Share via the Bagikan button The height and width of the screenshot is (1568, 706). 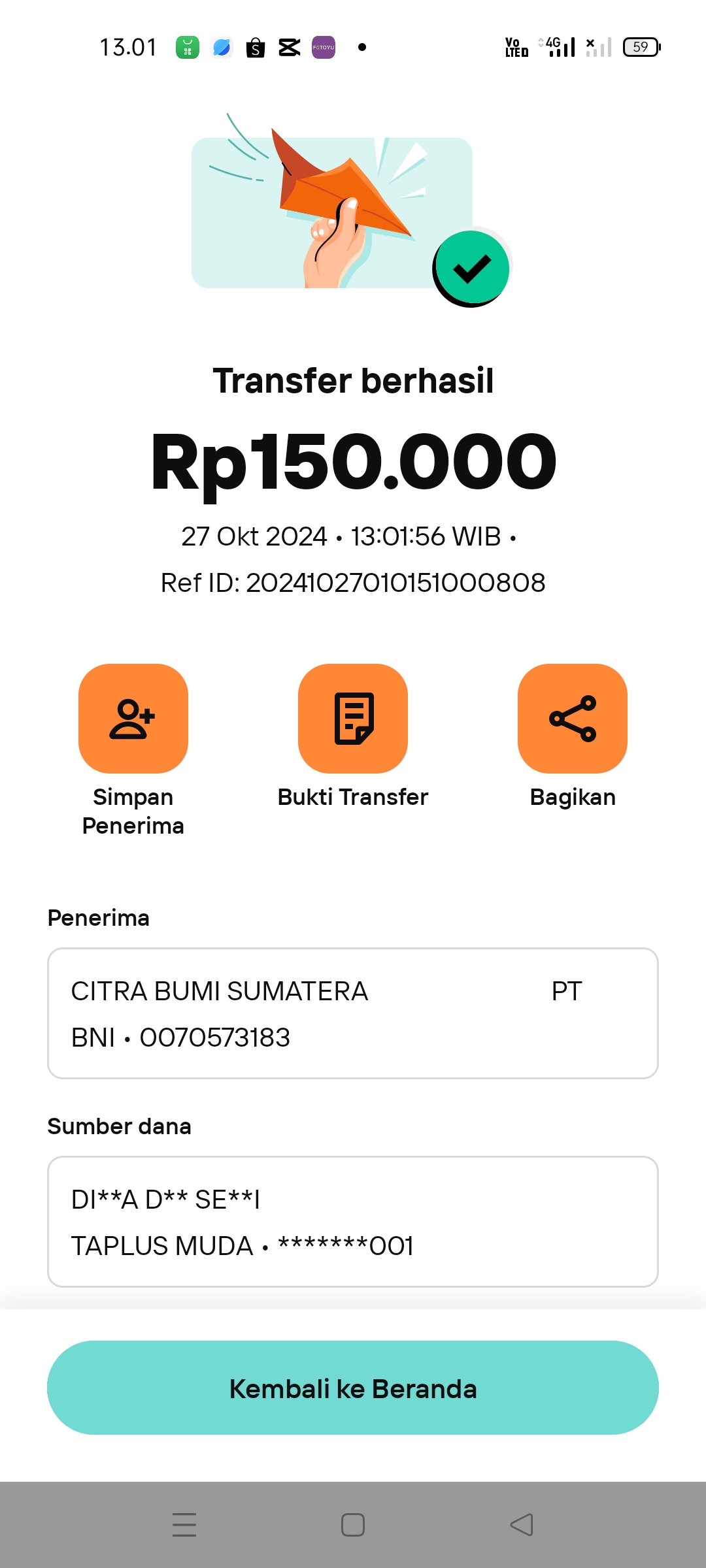pos(573,719)
